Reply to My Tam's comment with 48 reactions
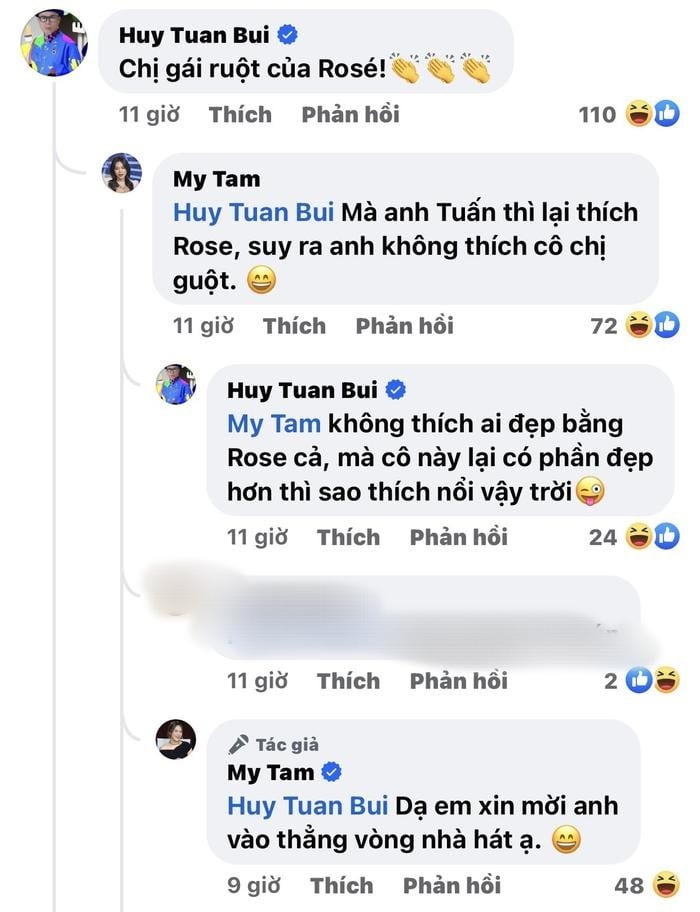The width and height of the screenshot is (700, 912). click(x=451, y=886)
